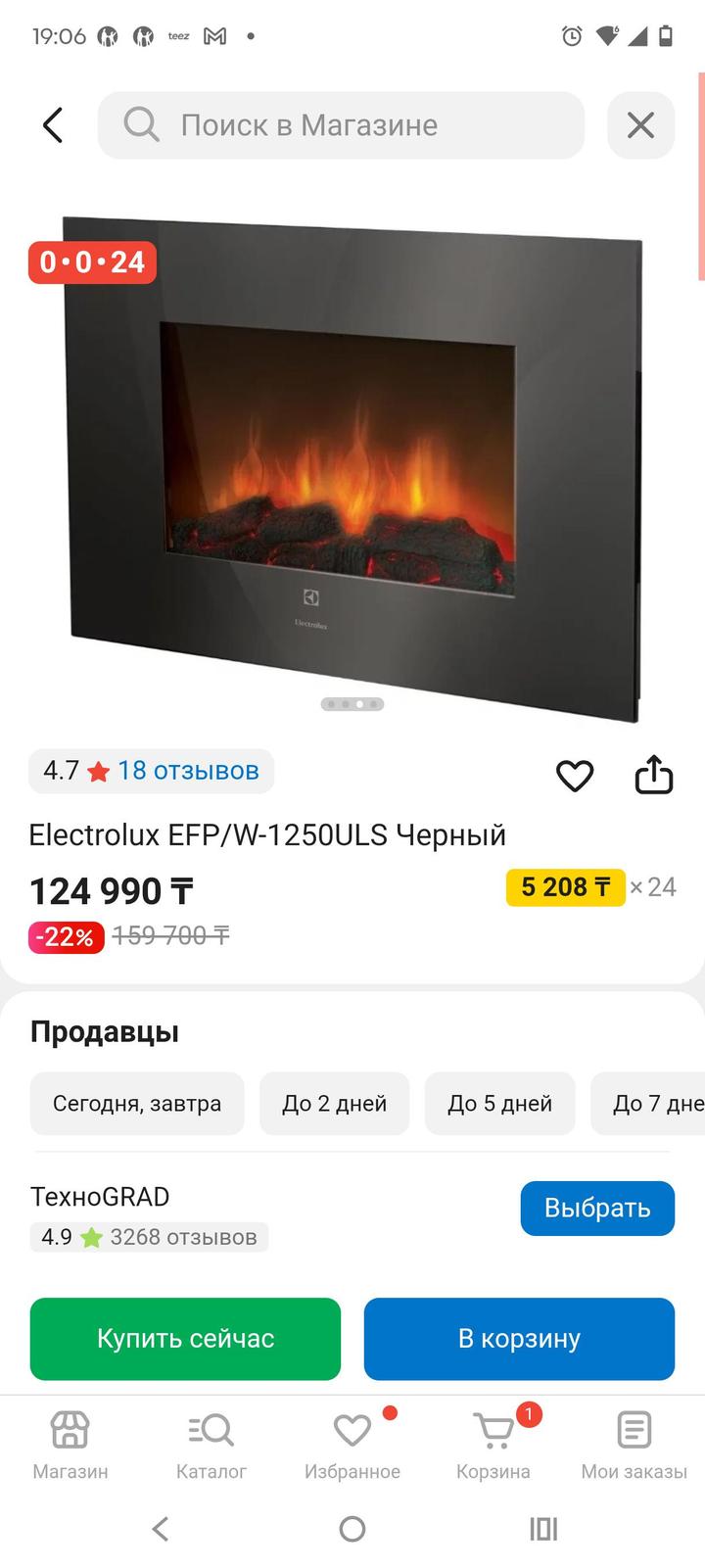This screenshot has width=705, height=1568.
Task: Filter sellers by До 2 дней
Action: (334, 1104)
